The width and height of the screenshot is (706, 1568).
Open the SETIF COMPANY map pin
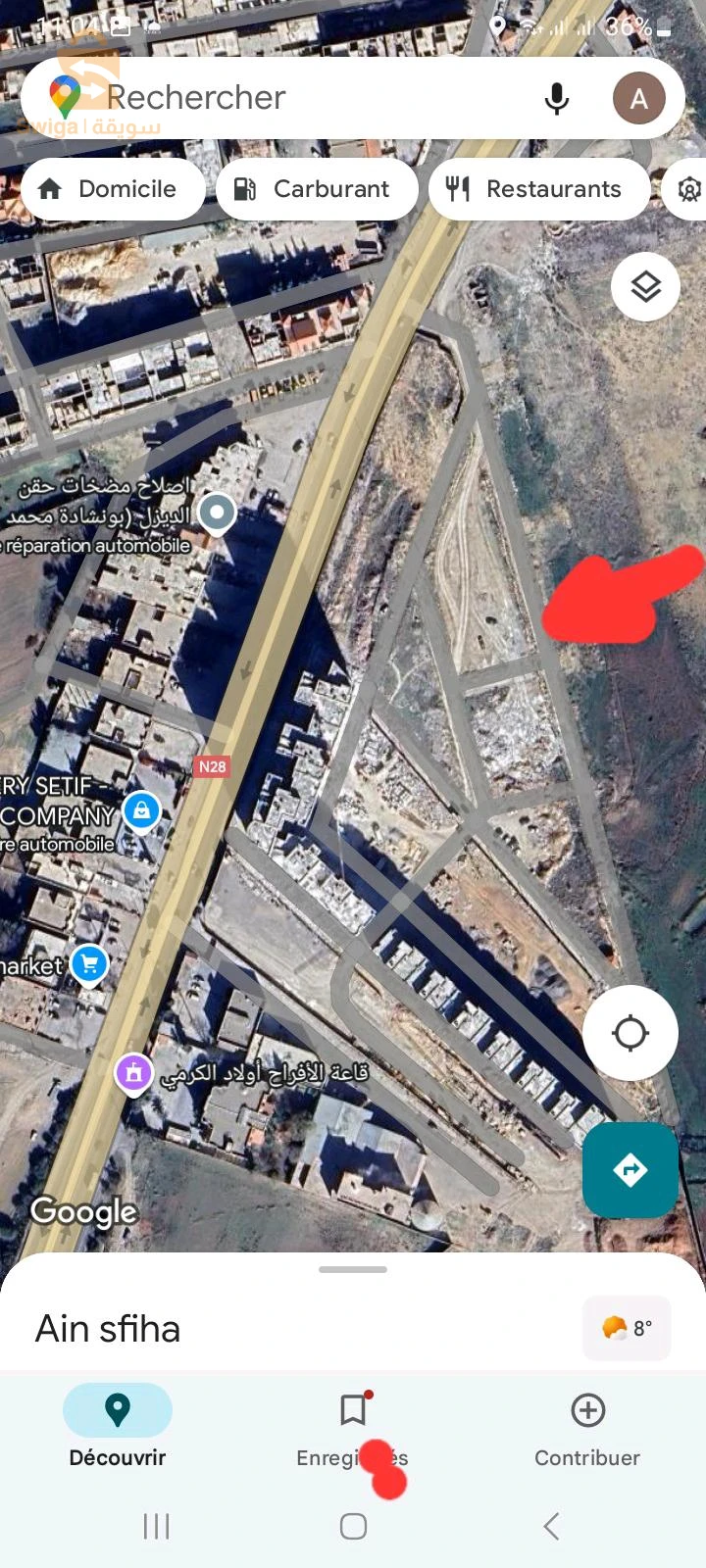pos(142,811)
